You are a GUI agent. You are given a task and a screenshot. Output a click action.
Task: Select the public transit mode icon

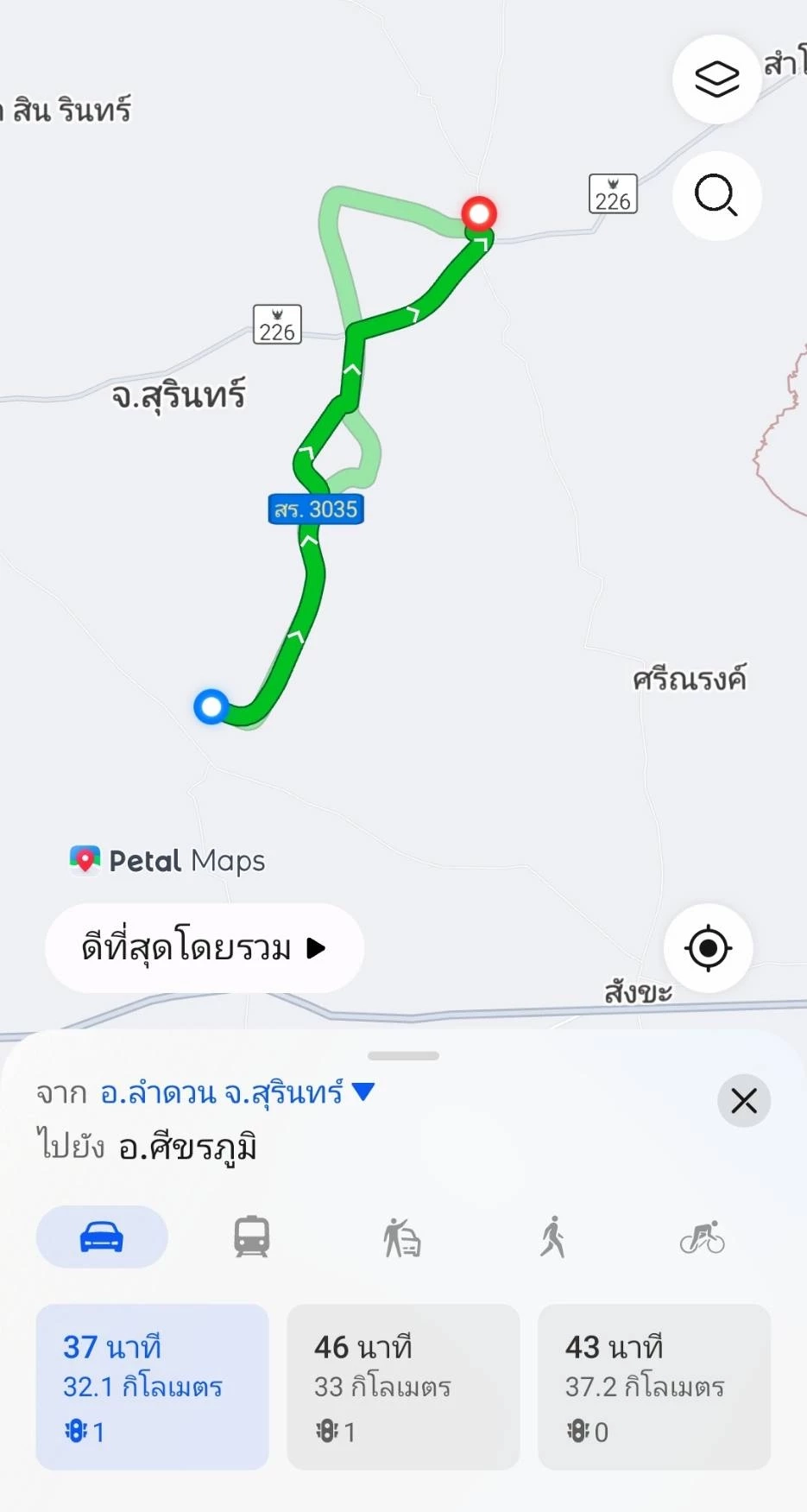click(x=251, y=1237)
